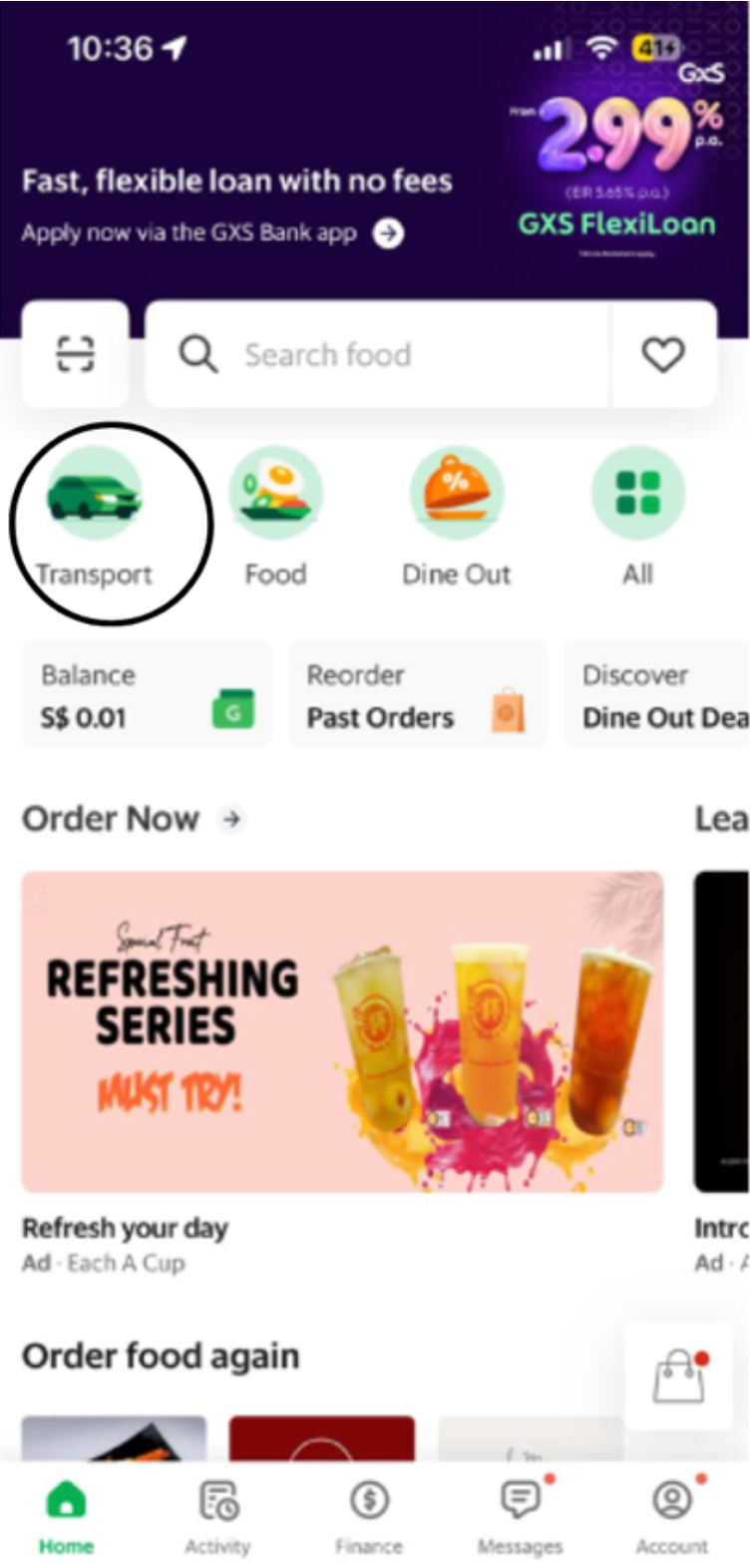Open the QR scanner icon
The image size is (750, 1568).
(x=75, y=354)
